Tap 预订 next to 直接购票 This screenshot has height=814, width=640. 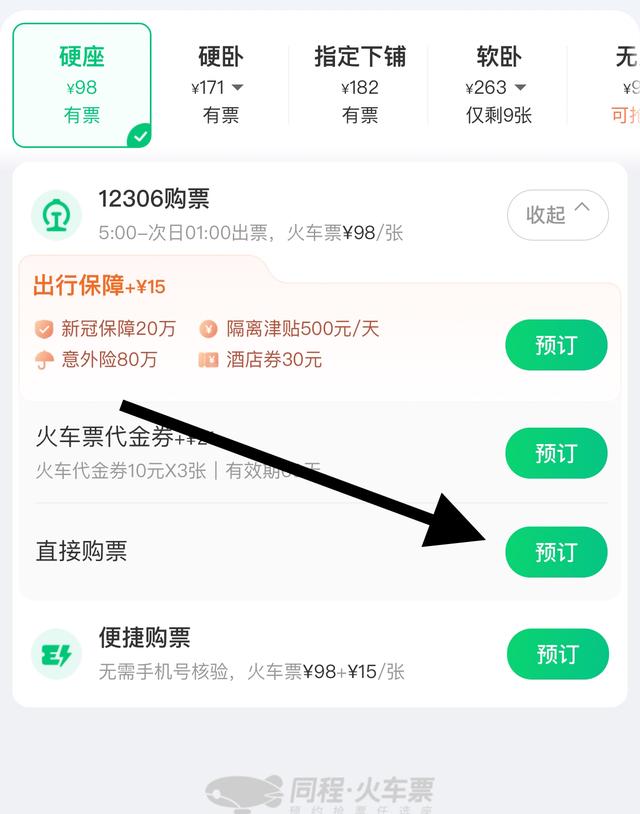coord(556,552)
